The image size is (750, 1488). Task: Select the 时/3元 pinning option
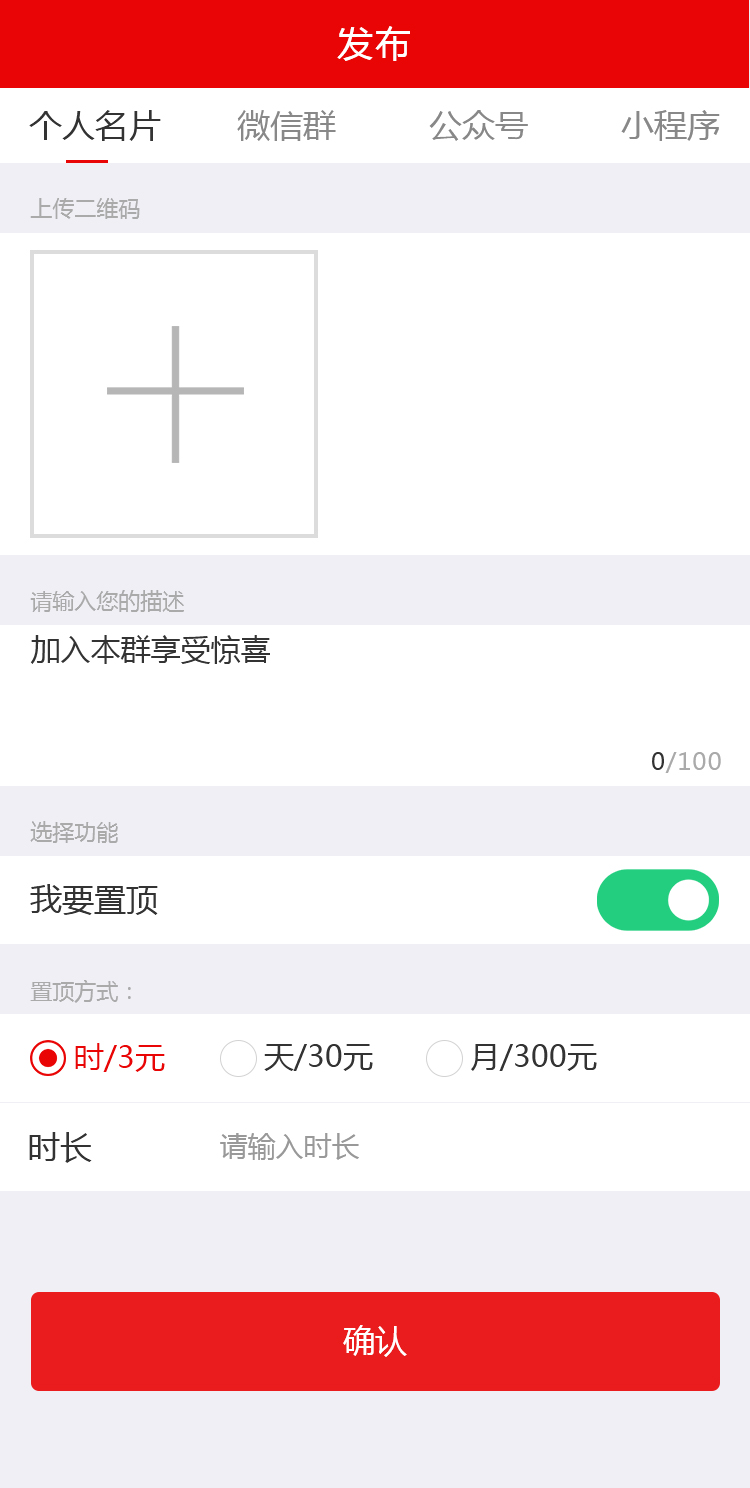[x=48, y=1058]
